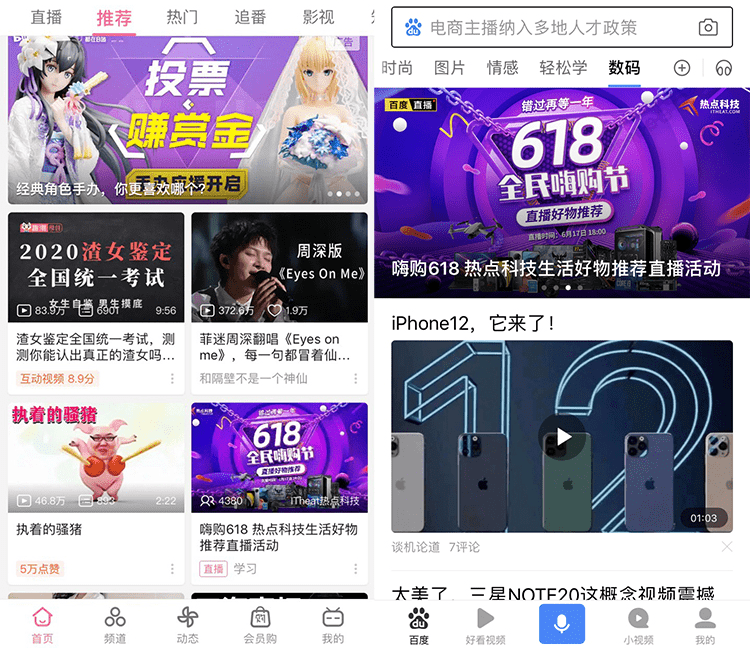Select the 直播 top tab
This screenshot has width=750, height=648.
(46, 18)
